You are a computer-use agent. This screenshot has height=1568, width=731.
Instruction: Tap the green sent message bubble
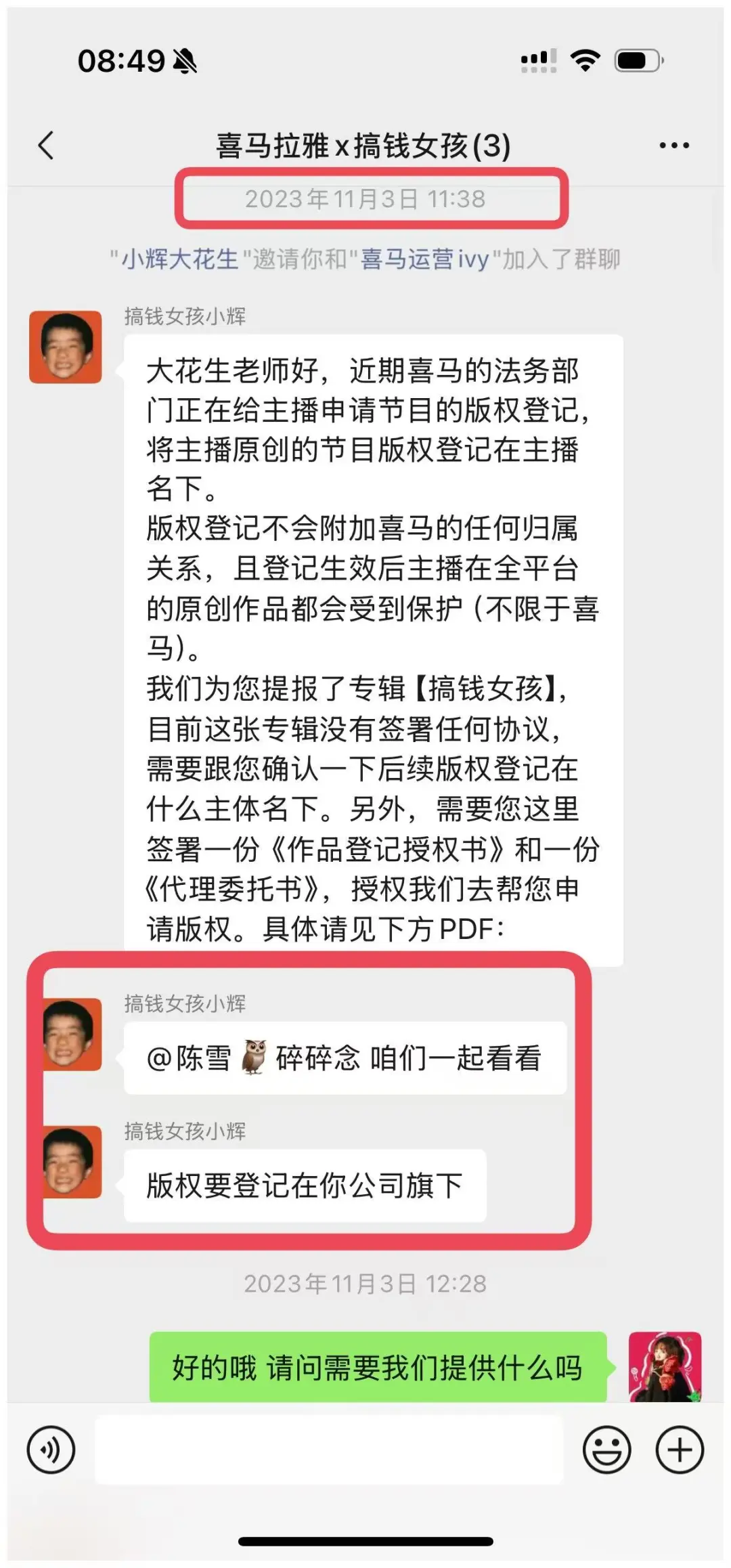[376, 1366]
